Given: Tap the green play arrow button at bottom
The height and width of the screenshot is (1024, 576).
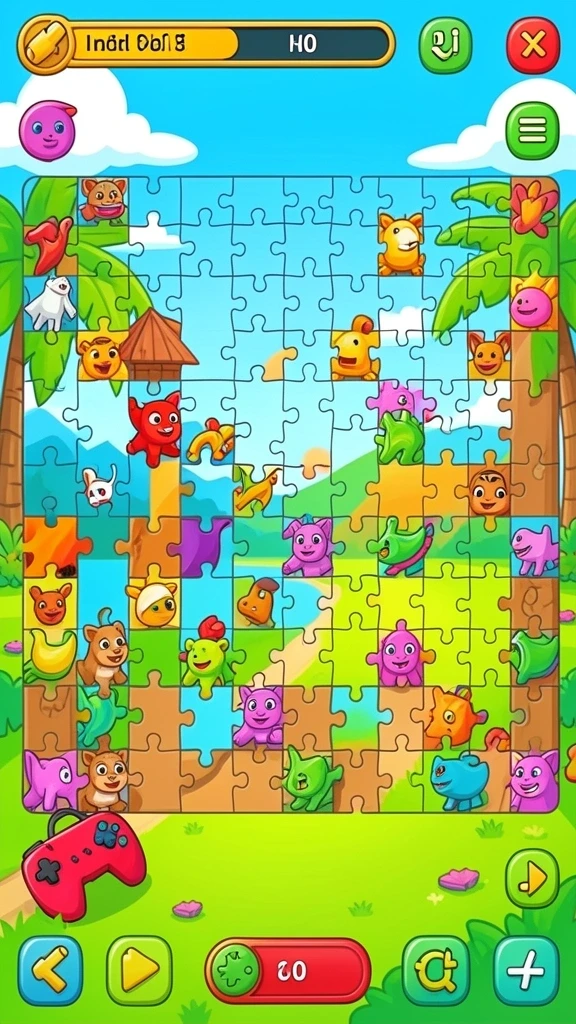Looking at the screenshot, I should [x=139, y=969].
